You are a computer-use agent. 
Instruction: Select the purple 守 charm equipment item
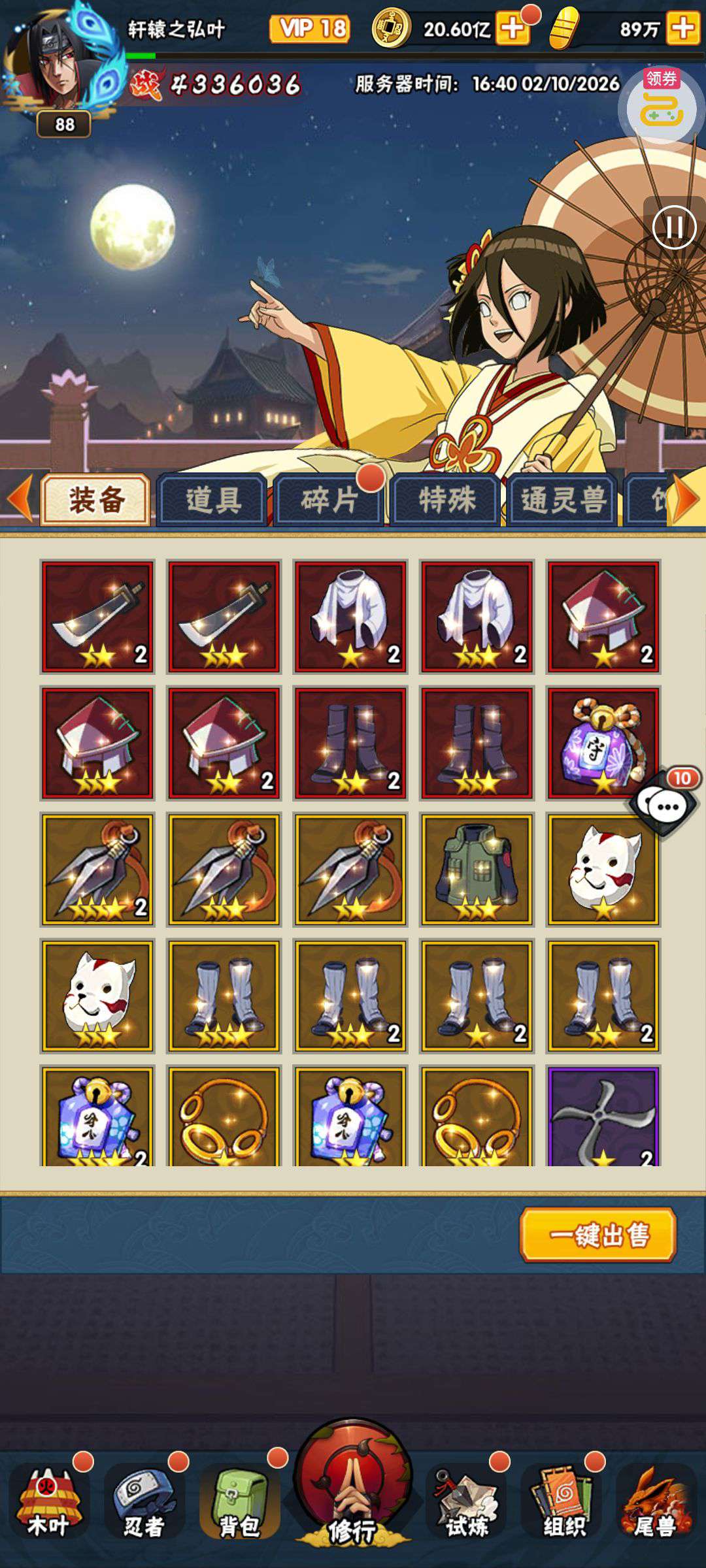(x=603, y=743)
